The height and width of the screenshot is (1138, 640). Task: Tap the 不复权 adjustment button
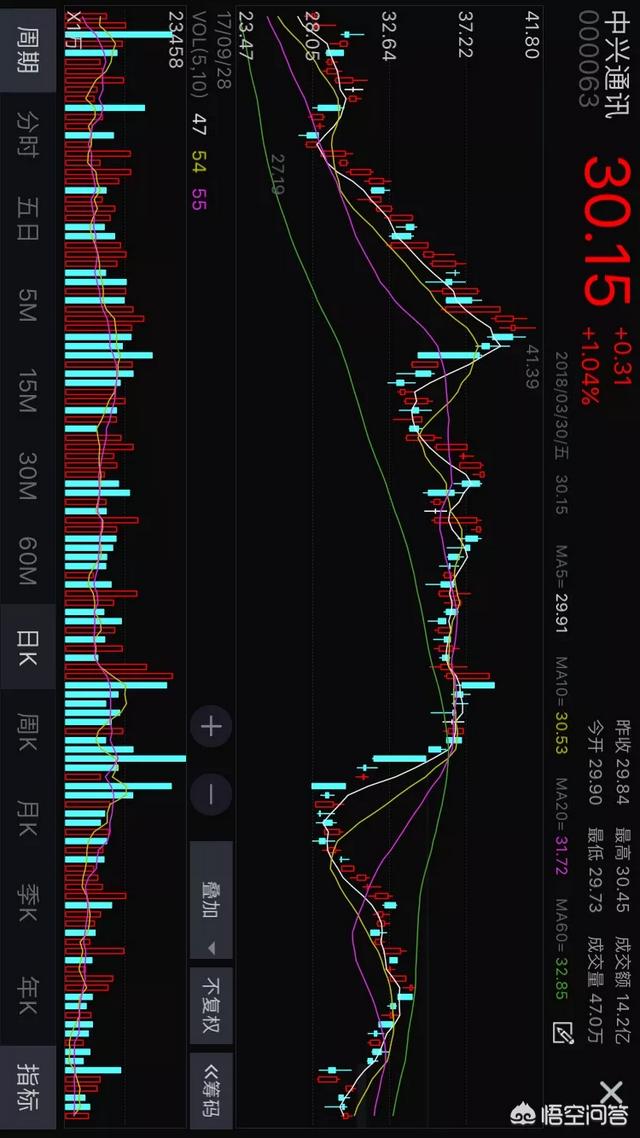click(211, 1006)
